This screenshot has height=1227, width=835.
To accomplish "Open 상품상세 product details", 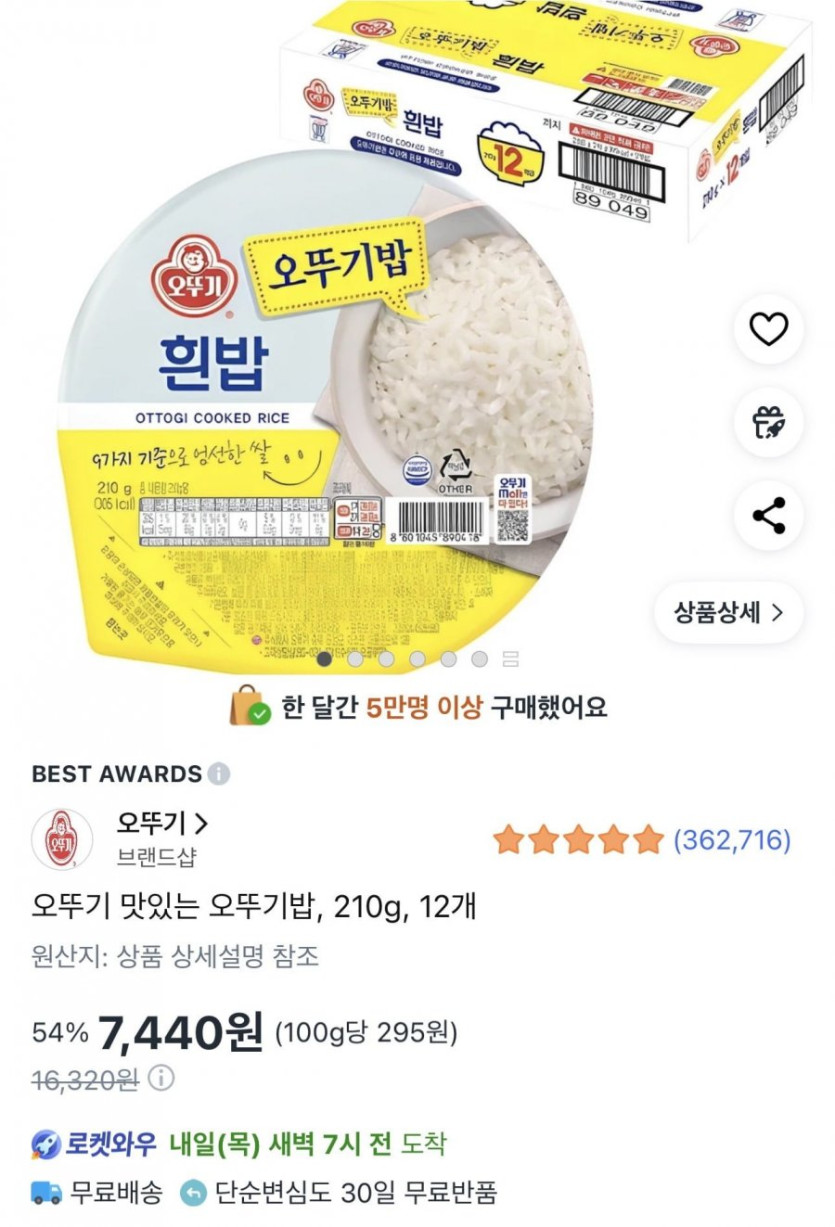I will pyautogui.click(x=728, y=612).
